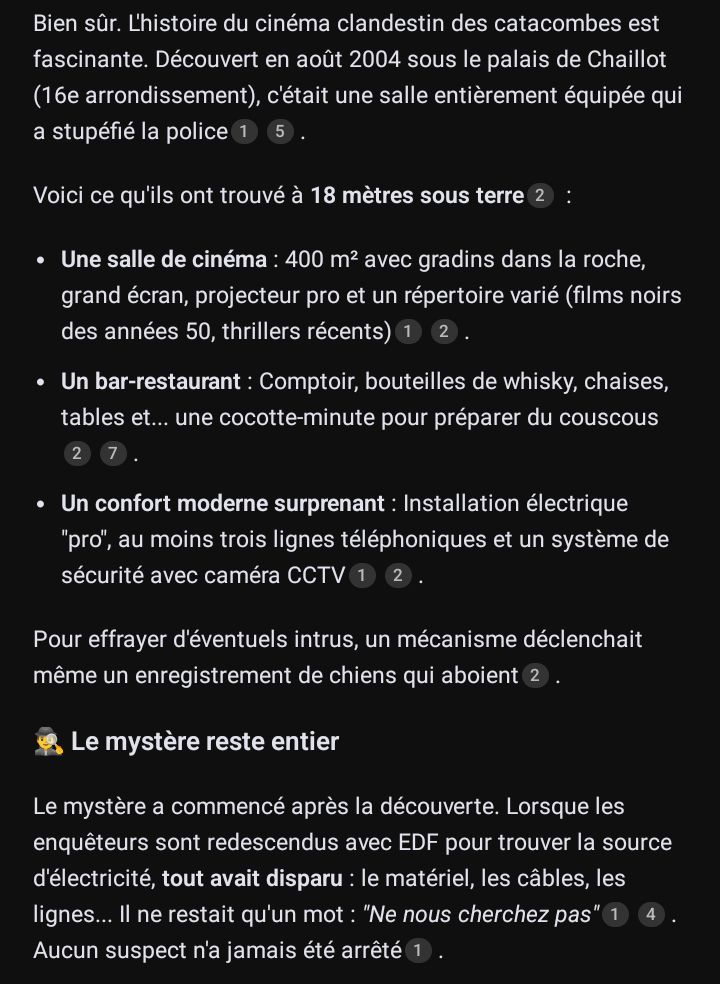Open source 7 under the couscous line
Viewport: 720px width, 984px height.
113,454
